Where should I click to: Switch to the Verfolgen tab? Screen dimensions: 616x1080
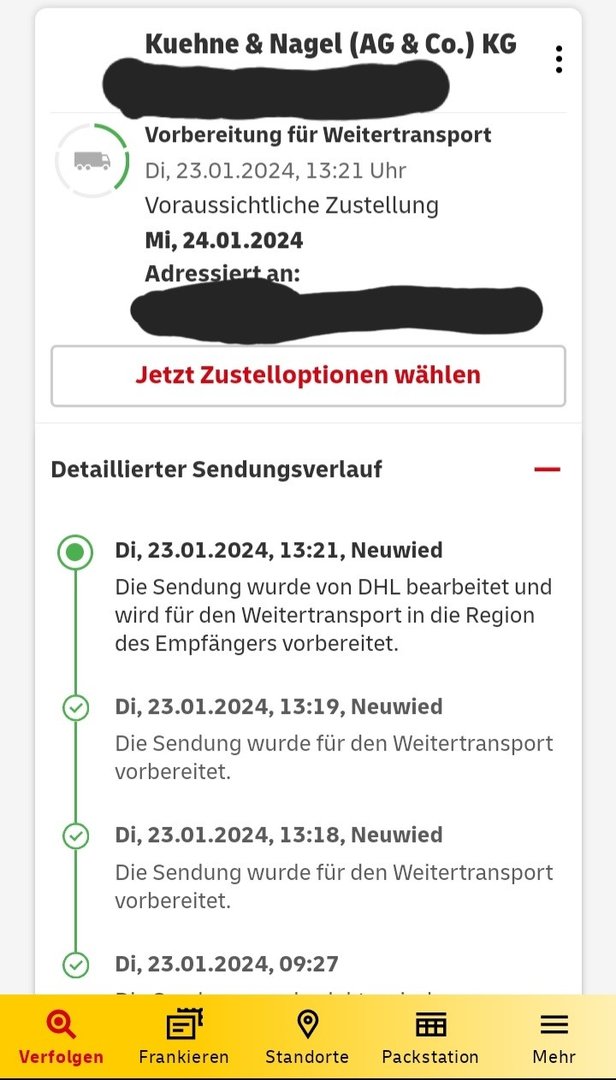pyautogui.click(x=61, y=1037)
